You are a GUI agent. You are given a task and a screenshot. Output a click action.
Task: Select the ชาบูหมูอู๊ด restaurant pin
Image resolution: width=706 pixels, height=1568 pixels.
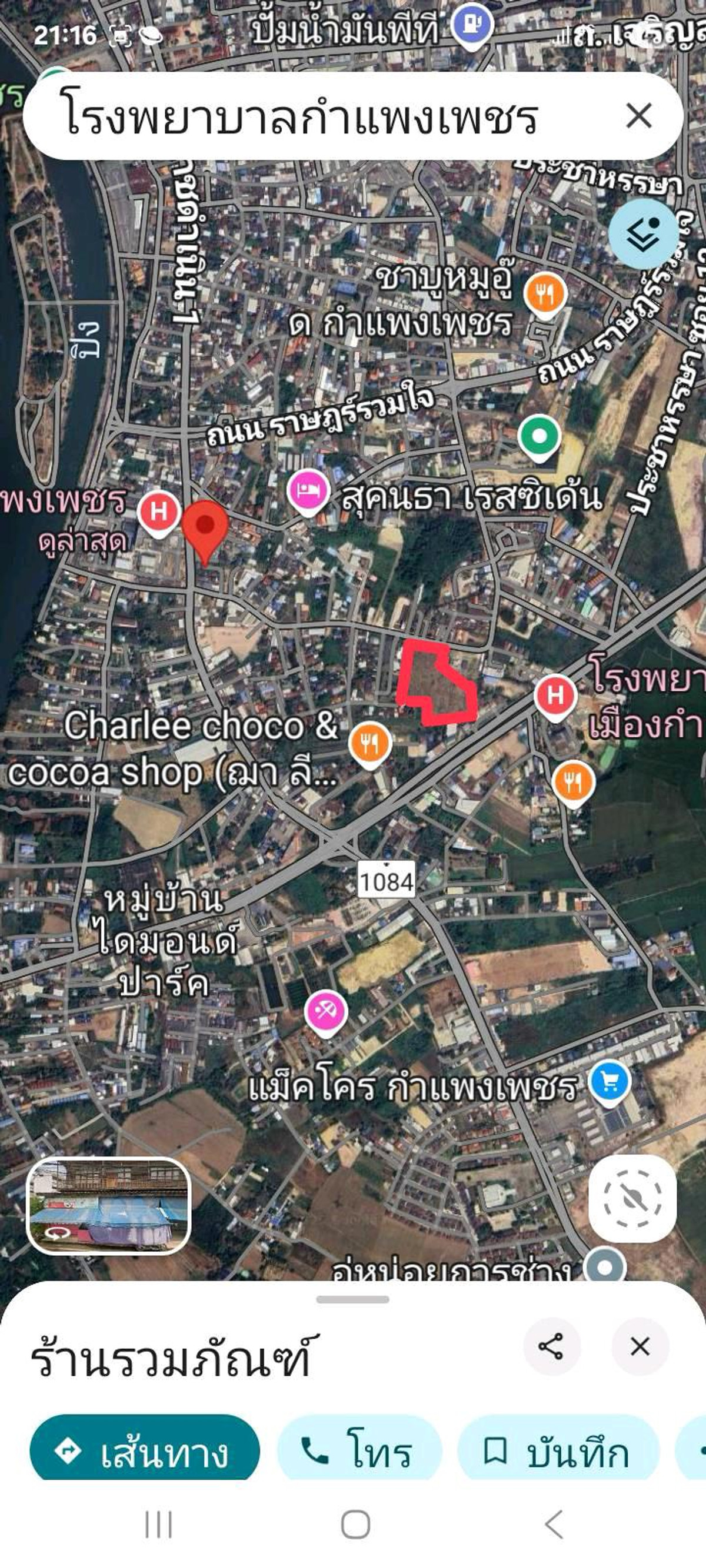[545, 294]
